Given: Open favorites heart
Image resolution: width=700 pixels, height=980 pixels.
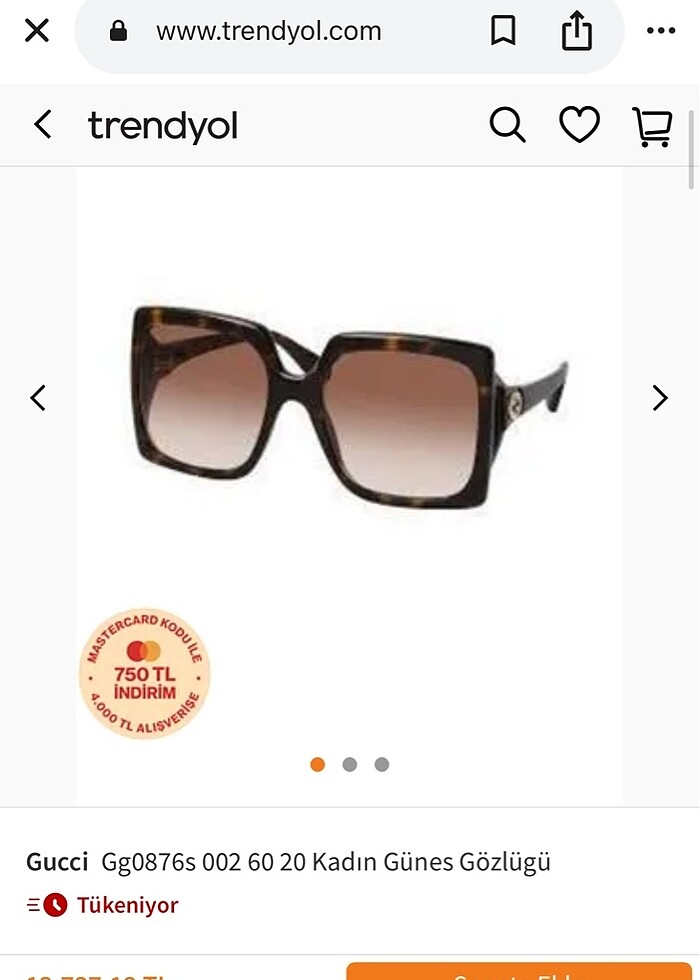Looking at the screenshot, I should coord(579,125).
